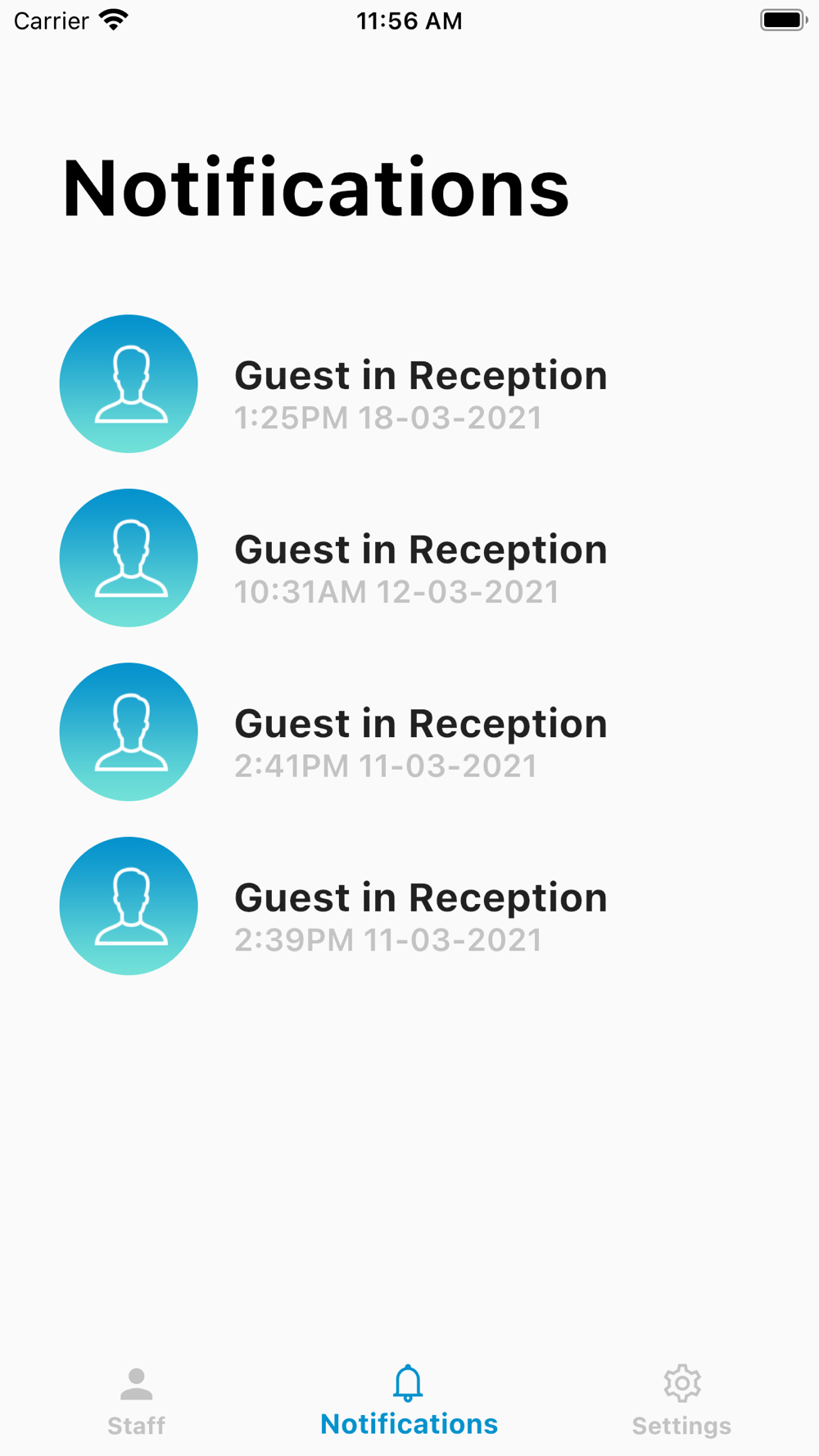Image resolution: width=819 pixels, height=1456 pixels.
Task: Go to the Settings tab
Action: 681,1402
